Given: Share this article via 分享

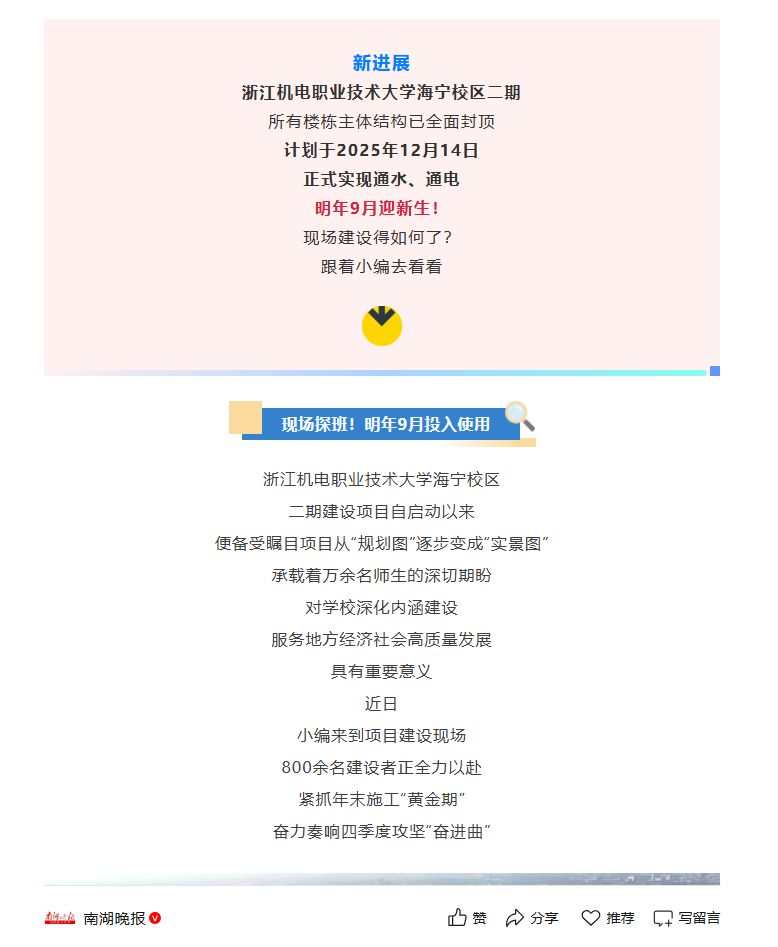Looking at the screenshot, I should click(x=531, y=918).
